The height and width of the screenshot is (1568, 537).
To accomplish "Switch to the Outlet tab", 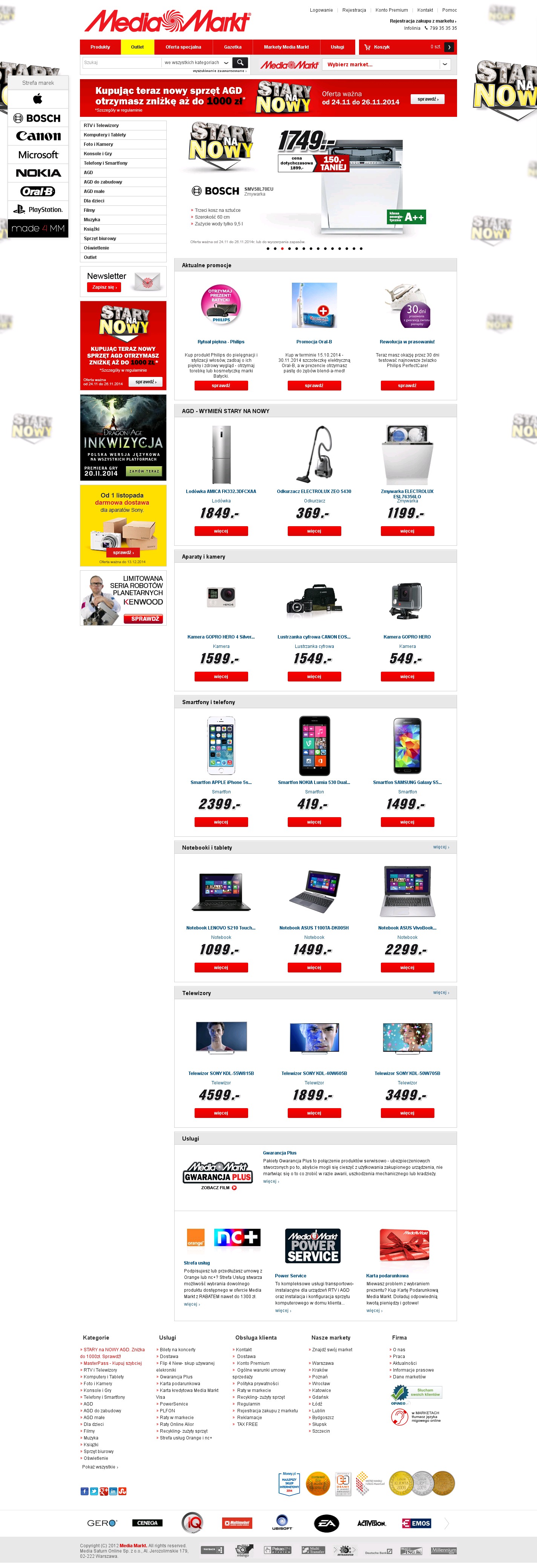I will point(138,47).
